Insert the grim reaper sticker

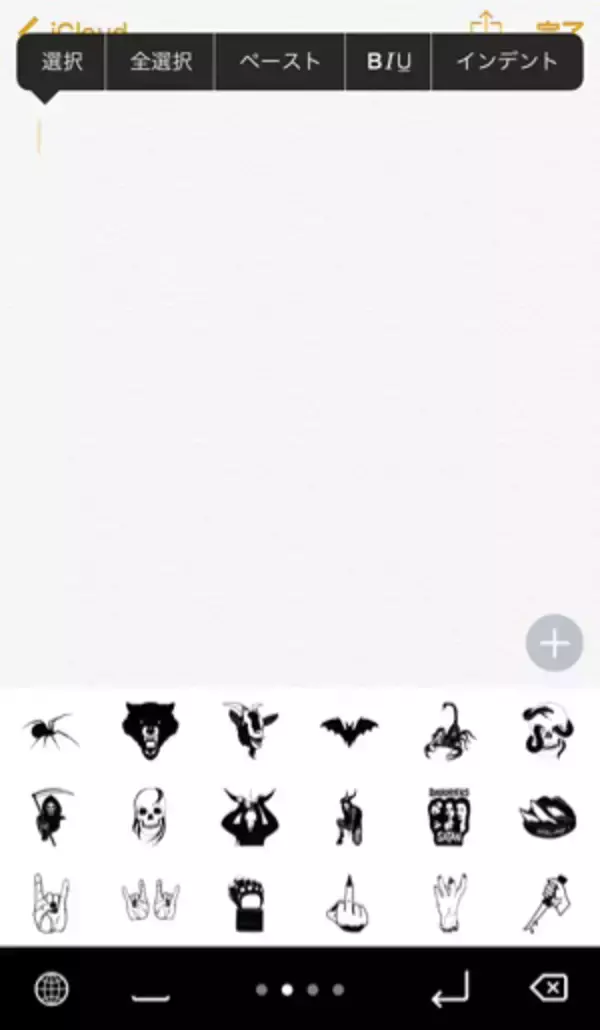[49, 817]
